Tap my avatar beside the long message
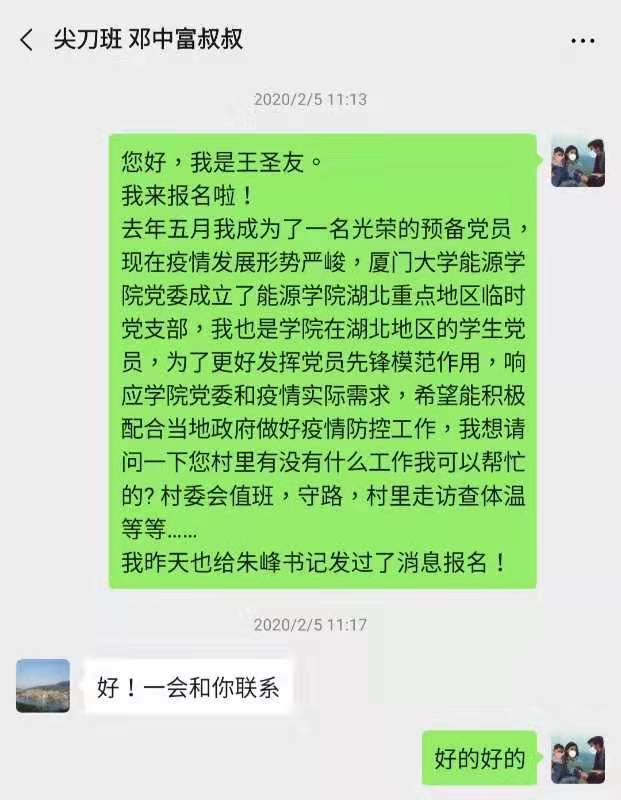 click(x=577, y=162)
